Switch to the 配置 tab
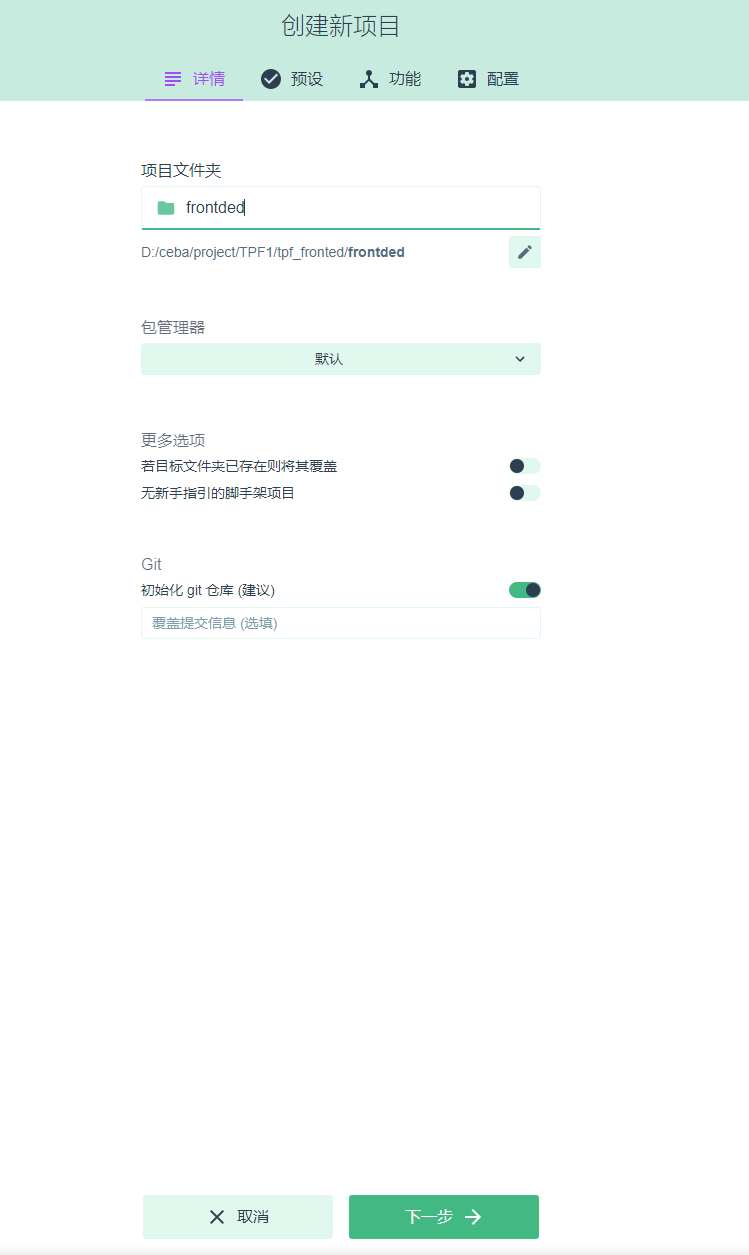This screenshot has width=749, height=1255. tap(488, 79)
